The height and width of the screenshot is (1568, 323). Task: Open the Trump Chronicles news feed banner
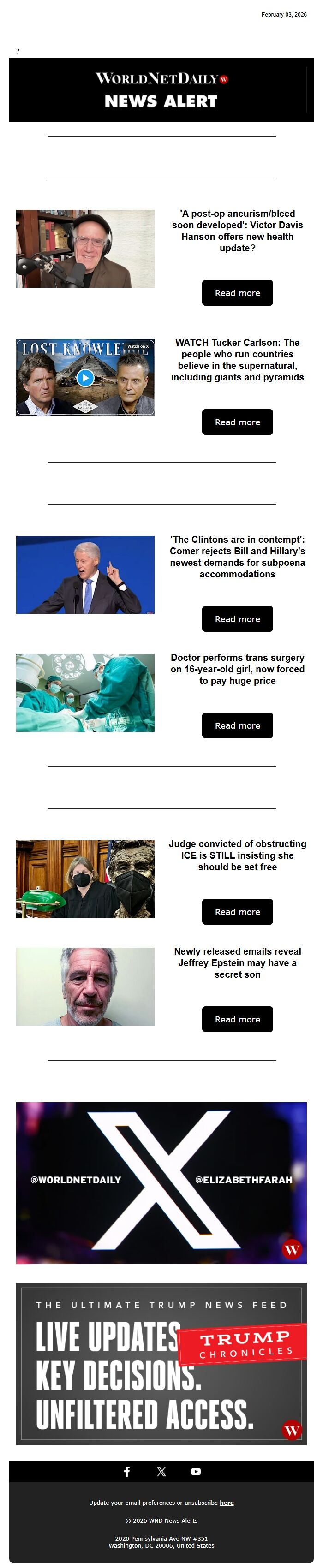161,1363
